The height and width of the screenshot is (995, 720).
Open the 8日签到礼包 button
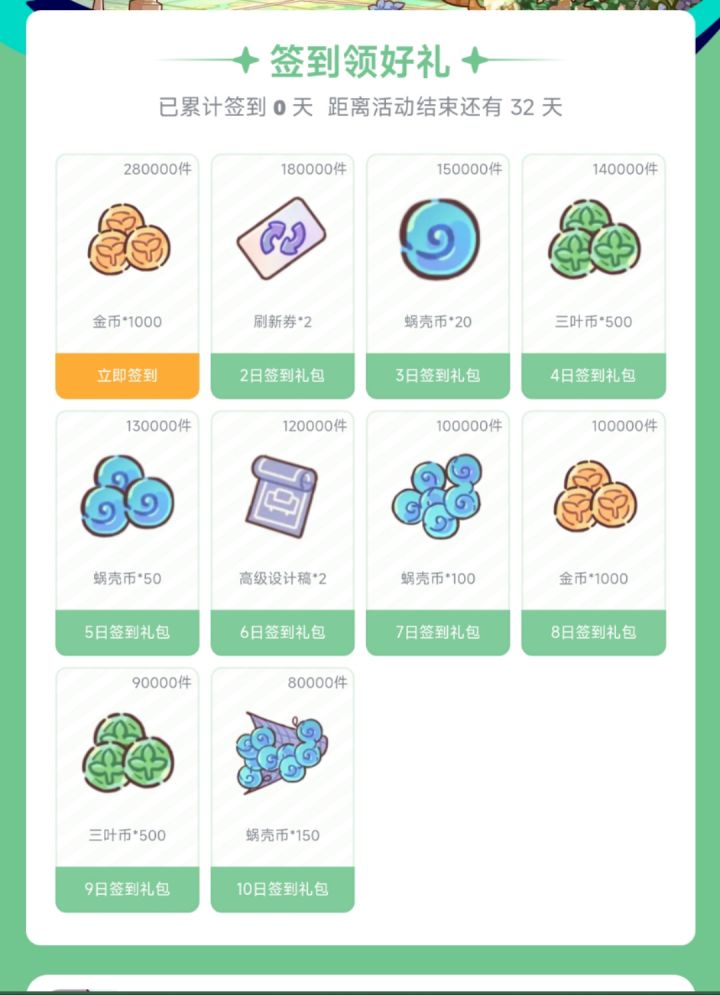pyautogui.click(x=594, y=632)
